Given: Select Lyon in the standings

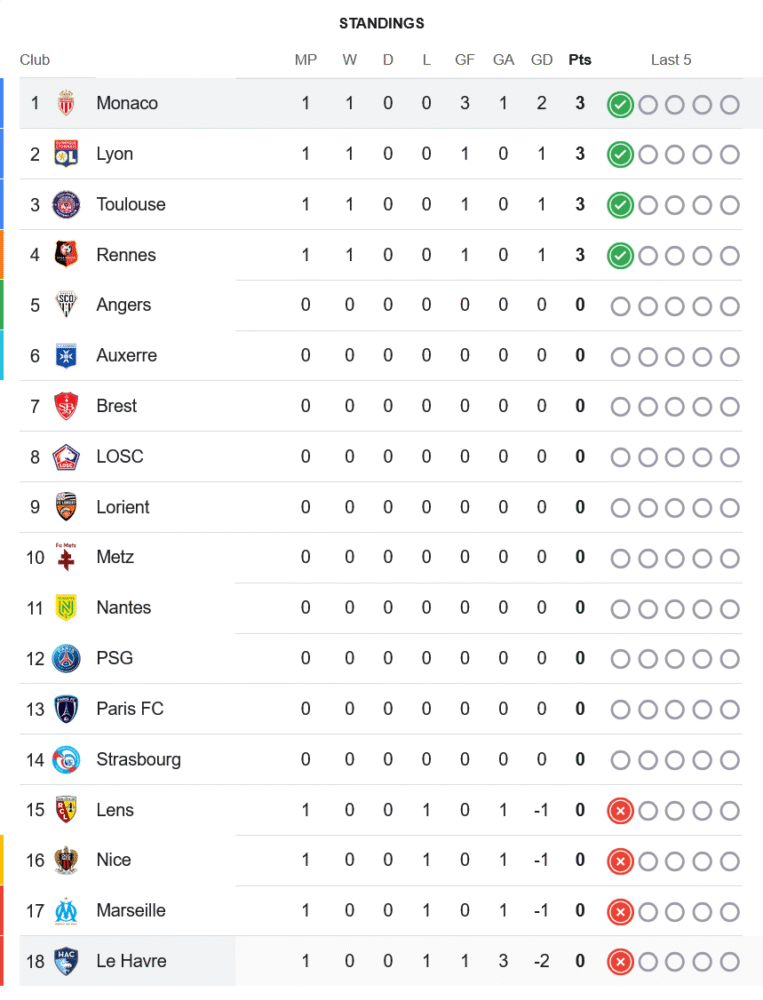Looking at the screenshot, I should tap(114, 154).
